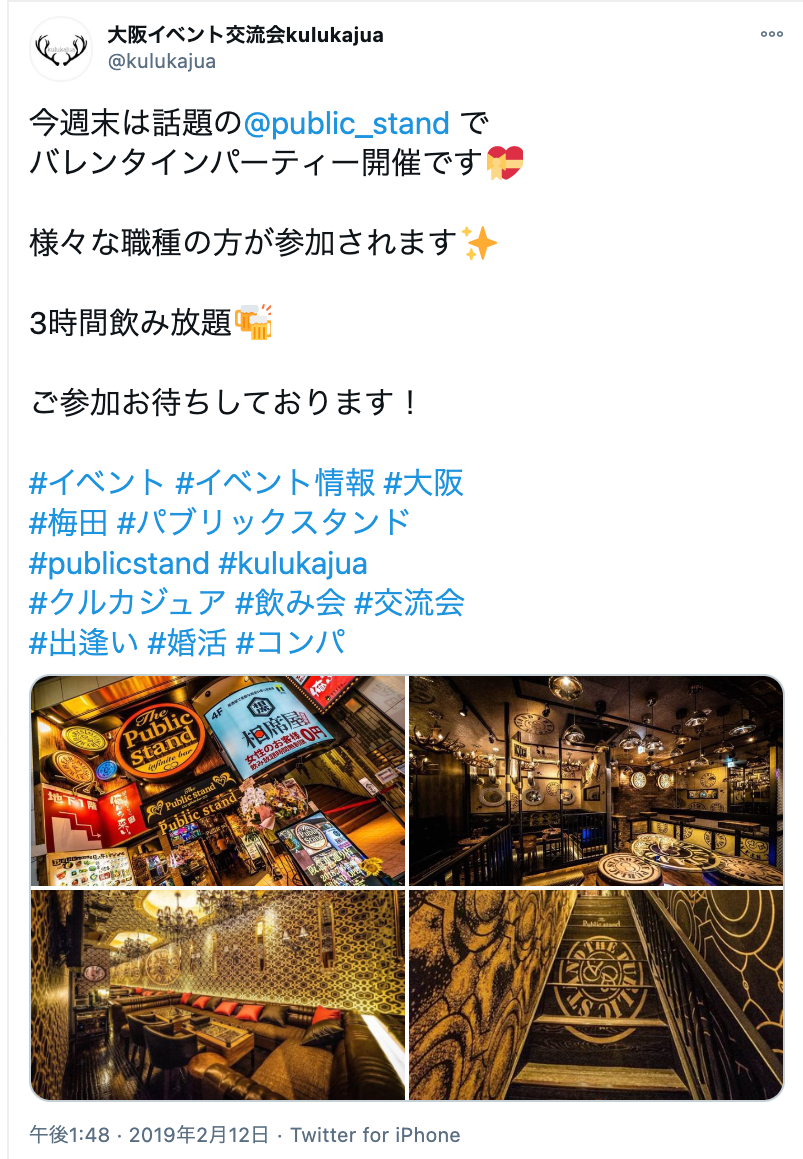
Task: Open the kulukajua profile avatar
Action: [x=61, y=49]
